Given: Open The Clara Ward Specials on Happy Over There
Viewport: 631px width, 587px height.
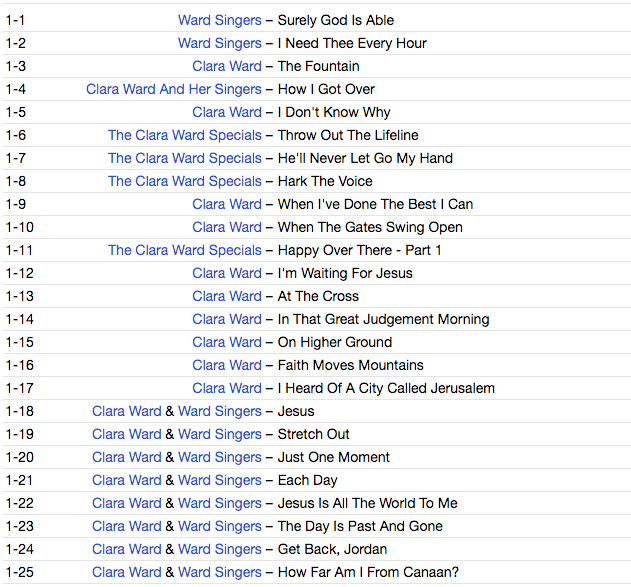Looking at the screenshot, I should 185,250.
